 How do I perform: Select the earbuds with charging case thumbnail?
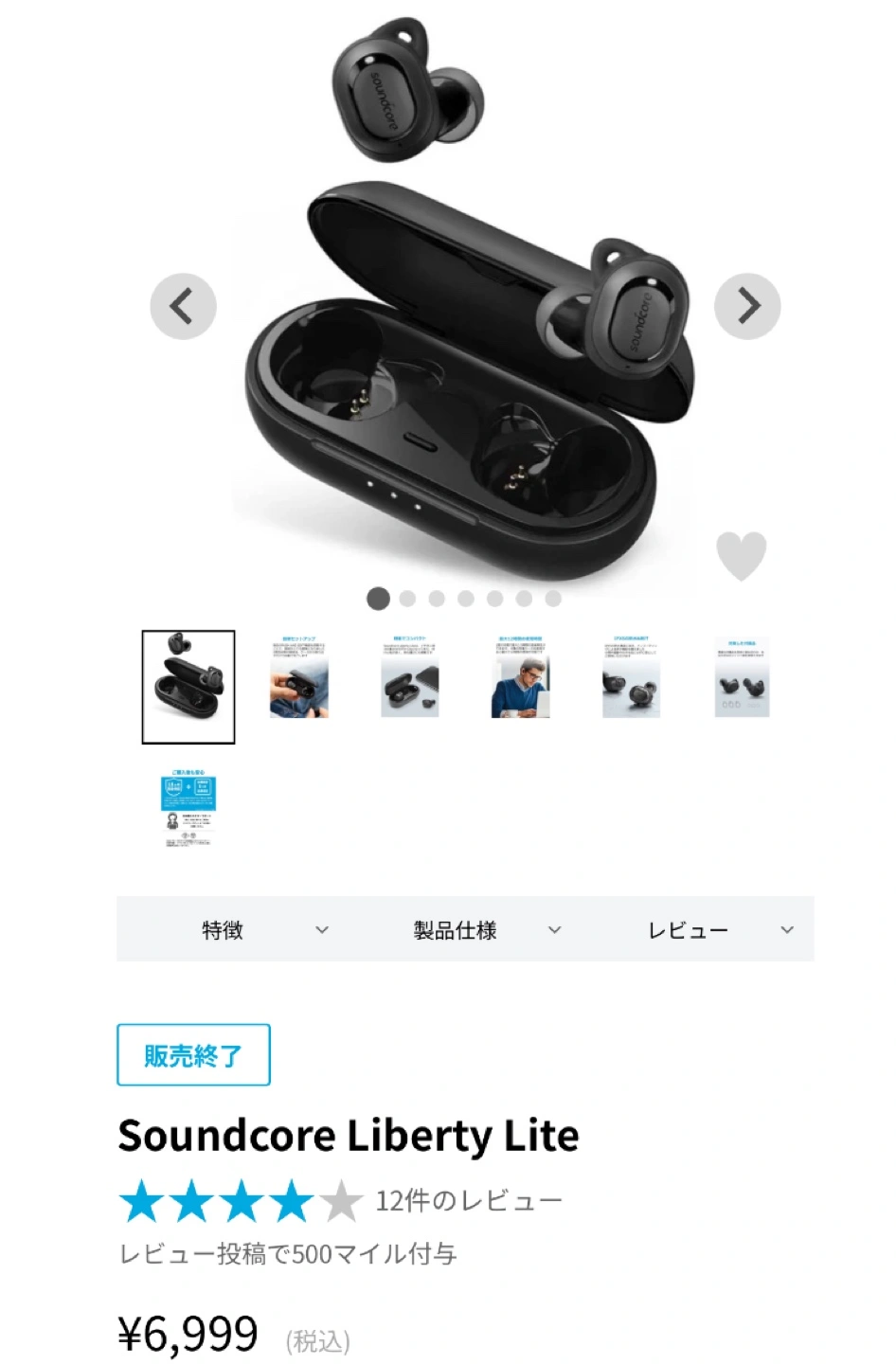point(410,686)
